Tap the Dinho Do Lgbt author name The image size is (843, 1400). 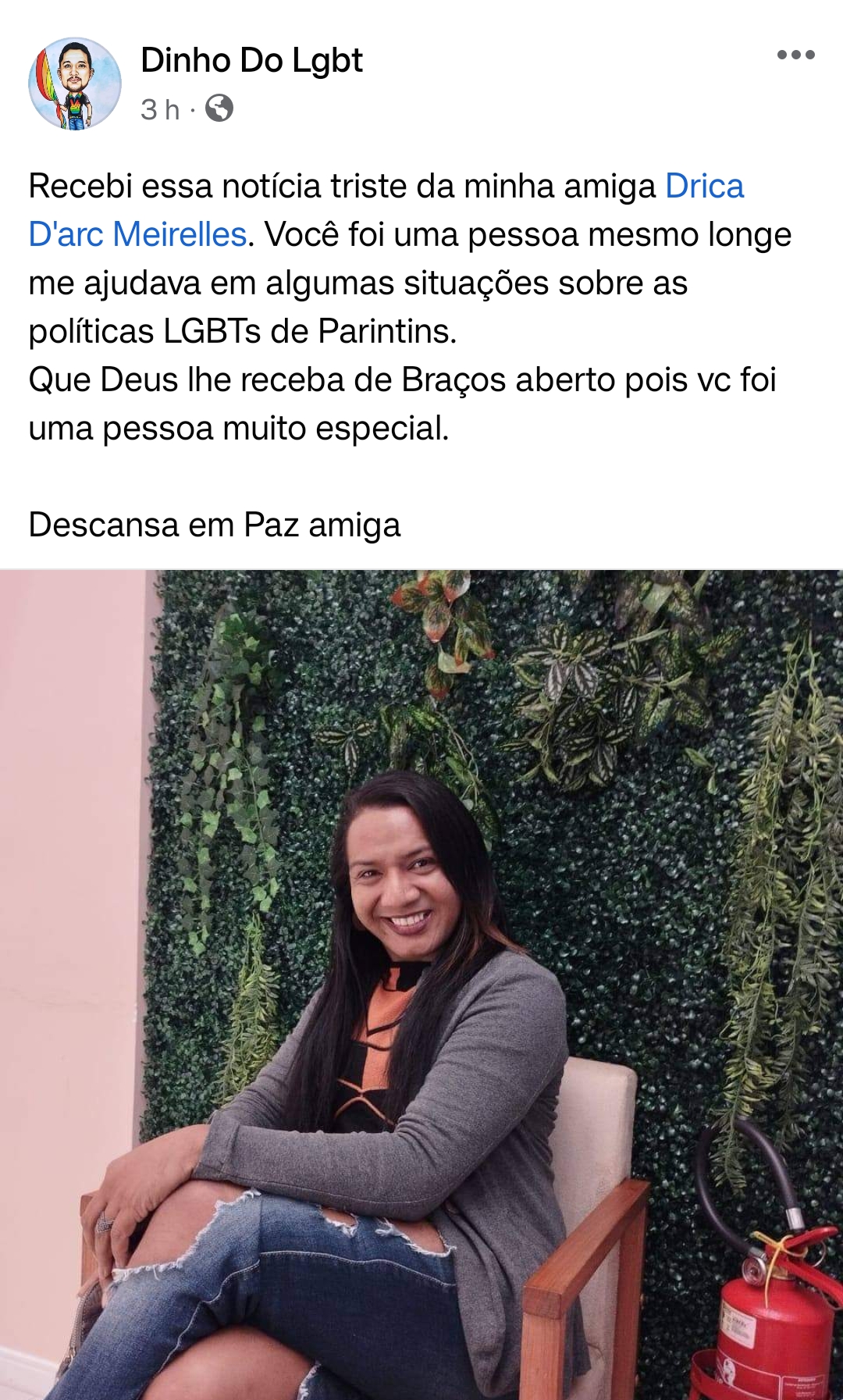(x=251, y=61)
